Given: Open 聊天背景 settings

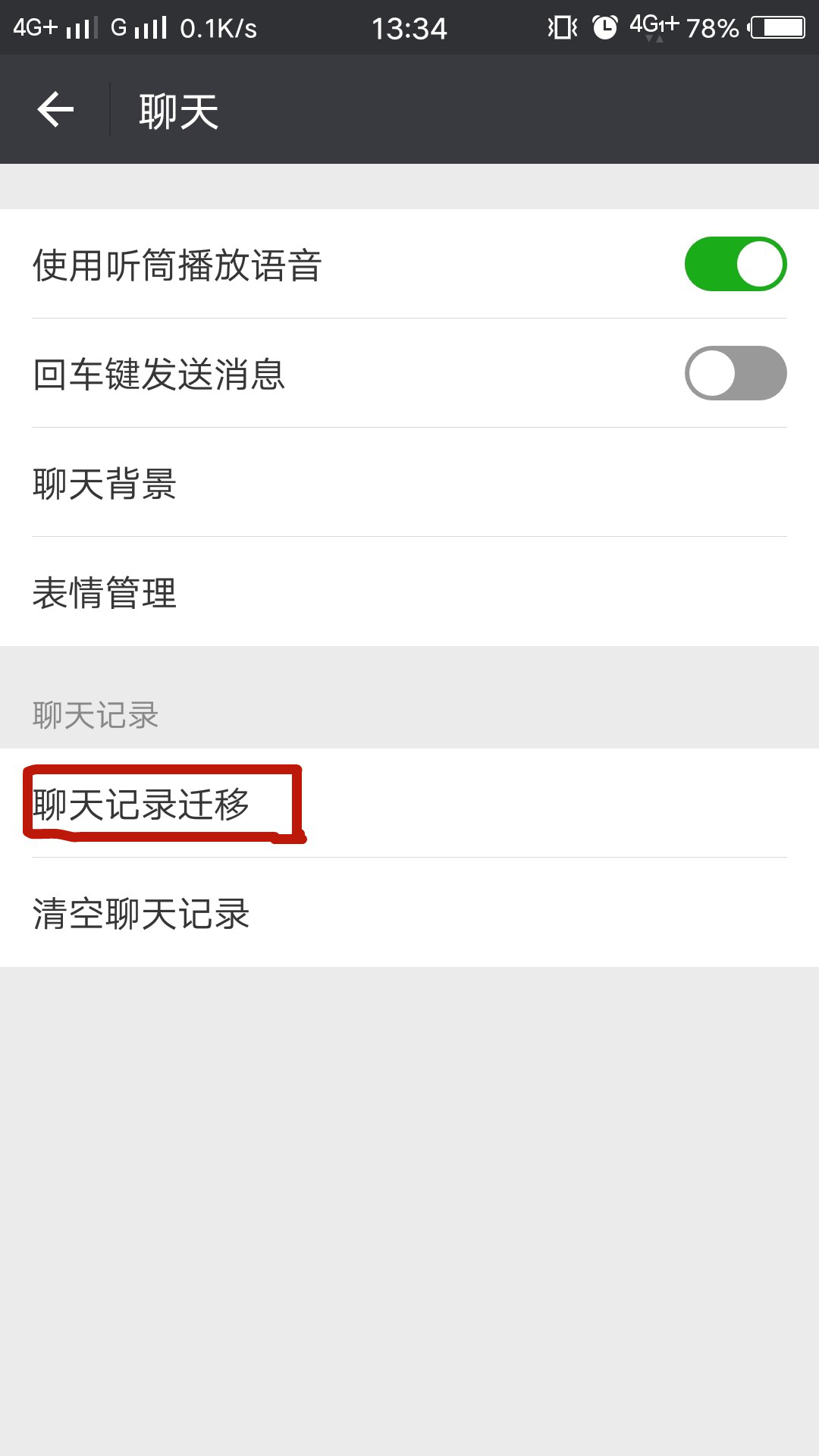Looking at the screenshot, I should [409, 483].
